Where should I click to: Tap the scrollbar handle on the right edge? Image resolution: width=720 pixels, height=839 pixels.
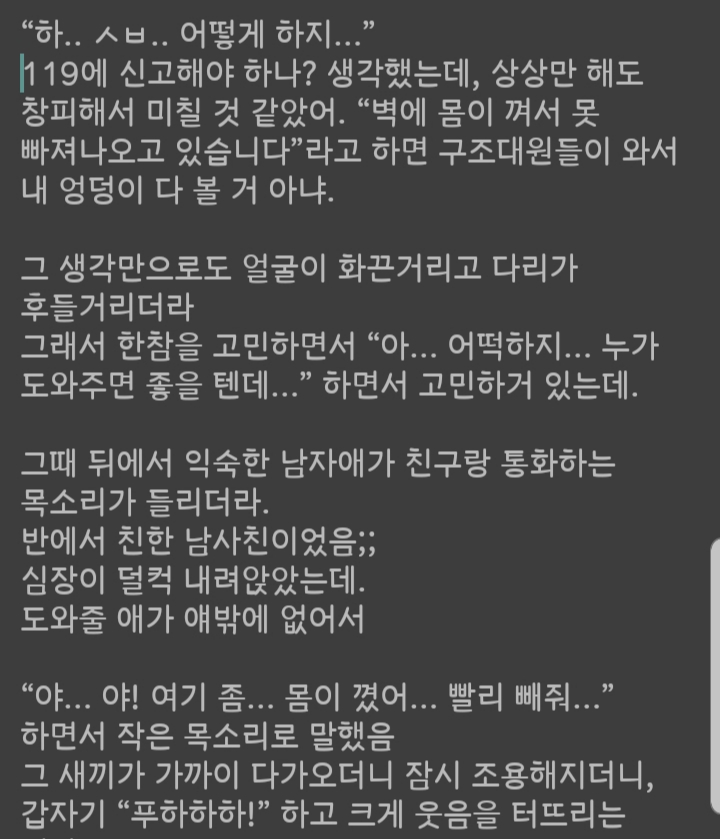(x=716, y=677)
